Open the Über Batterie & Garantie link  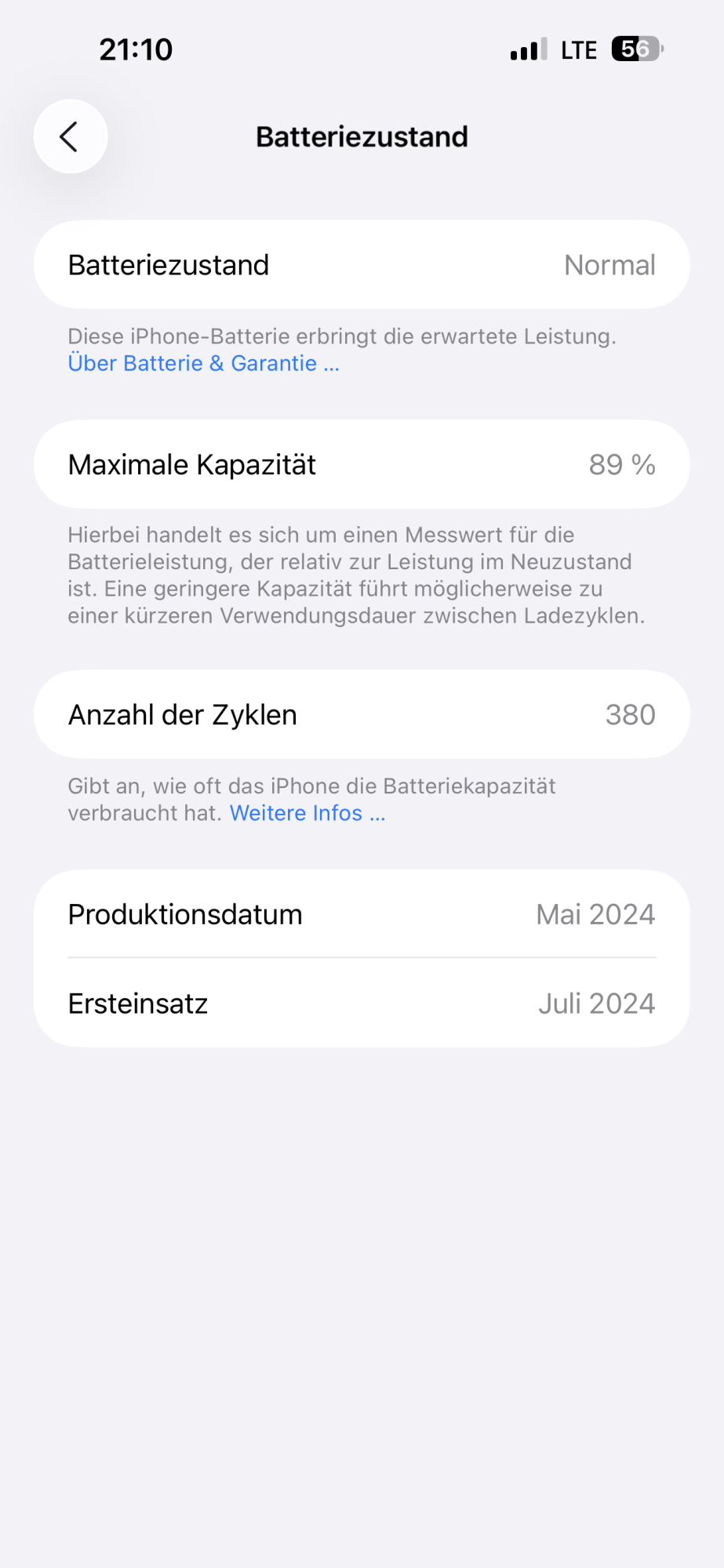[x=203, y=364]
